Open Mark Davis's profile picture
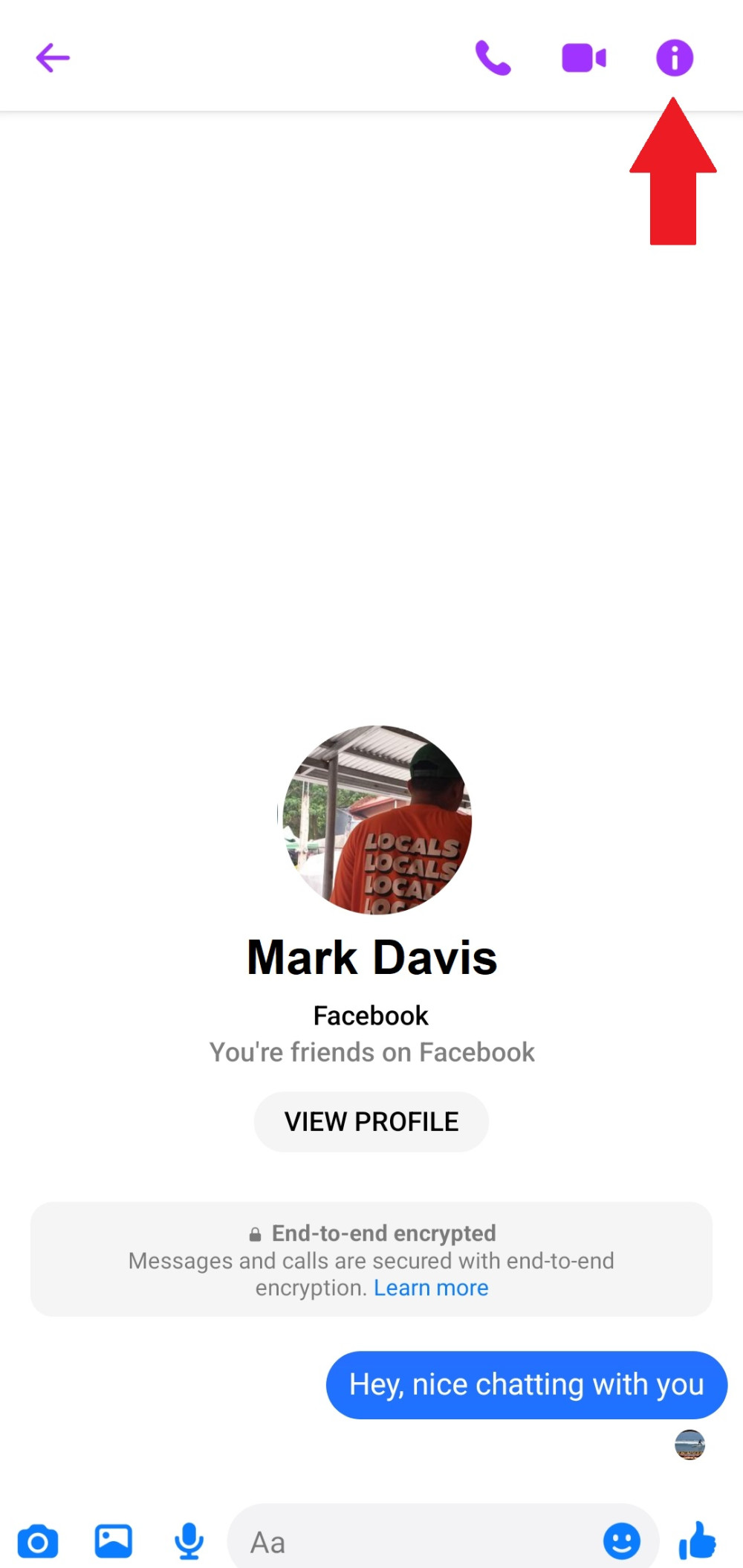This screenshot has width=743, height=1568. click(375, 819)
